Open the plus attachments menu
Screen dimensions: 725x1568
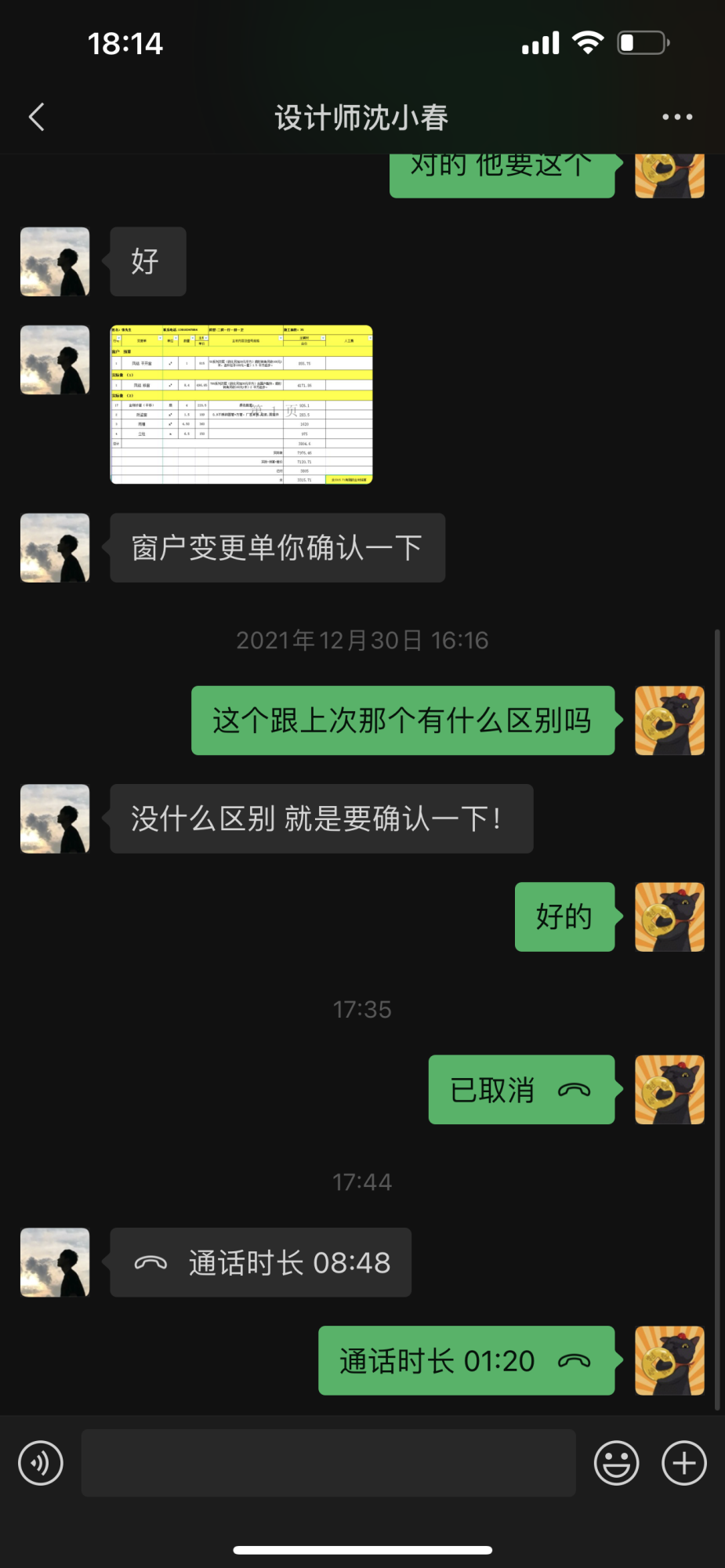(x=683, y=1463)
